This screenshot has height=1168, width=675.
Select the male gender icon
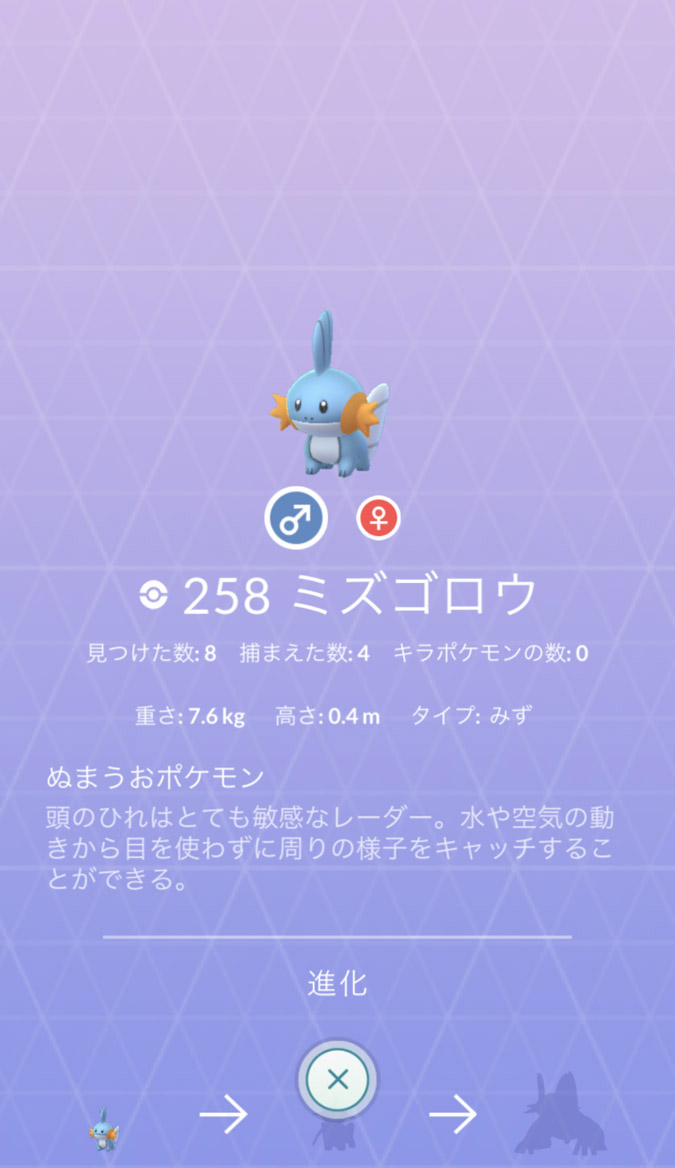[x=296, y=518]
